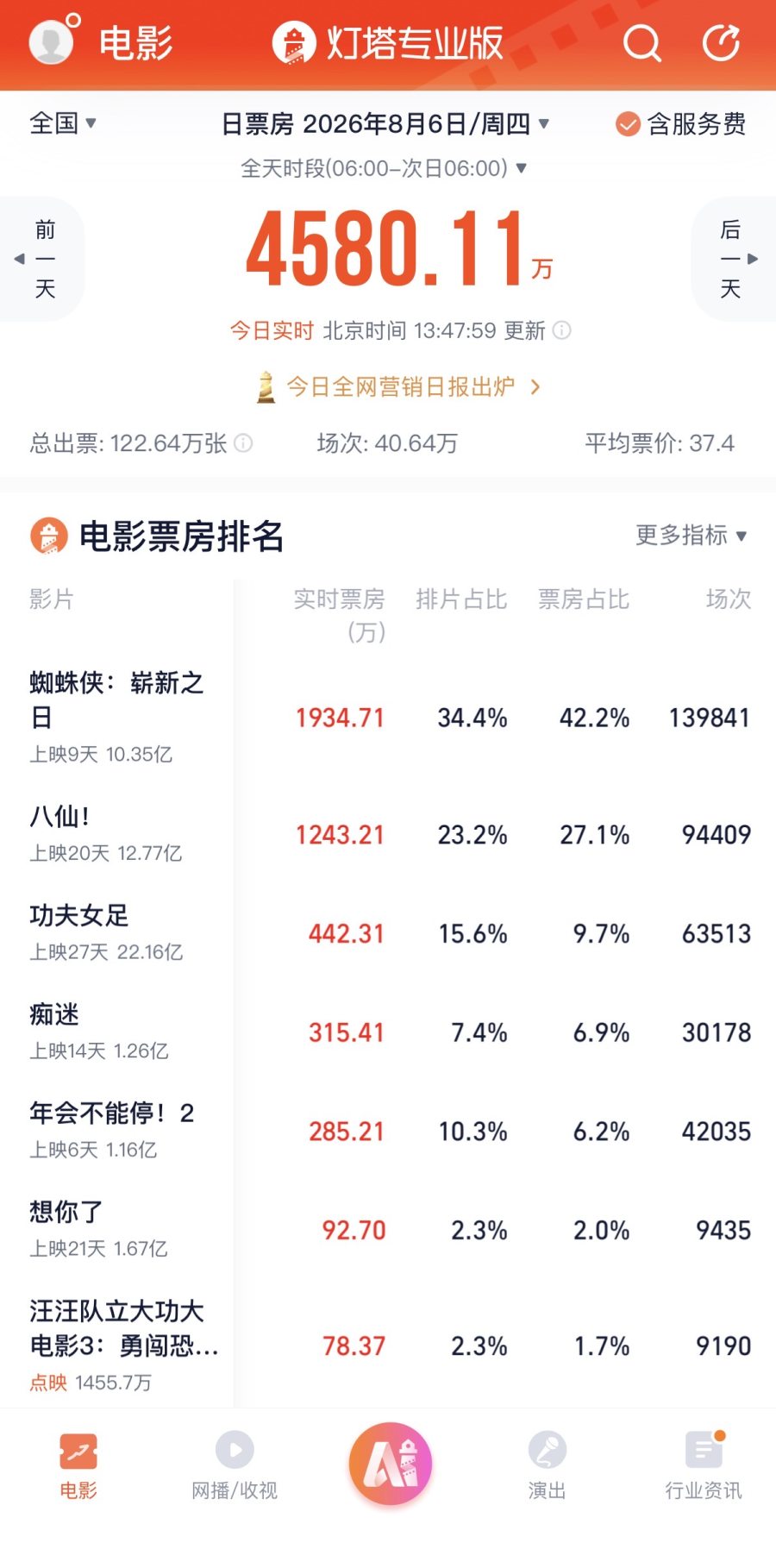
Task: Open the date picker for 2026年8月6日
Action: (x=385, y=124)
